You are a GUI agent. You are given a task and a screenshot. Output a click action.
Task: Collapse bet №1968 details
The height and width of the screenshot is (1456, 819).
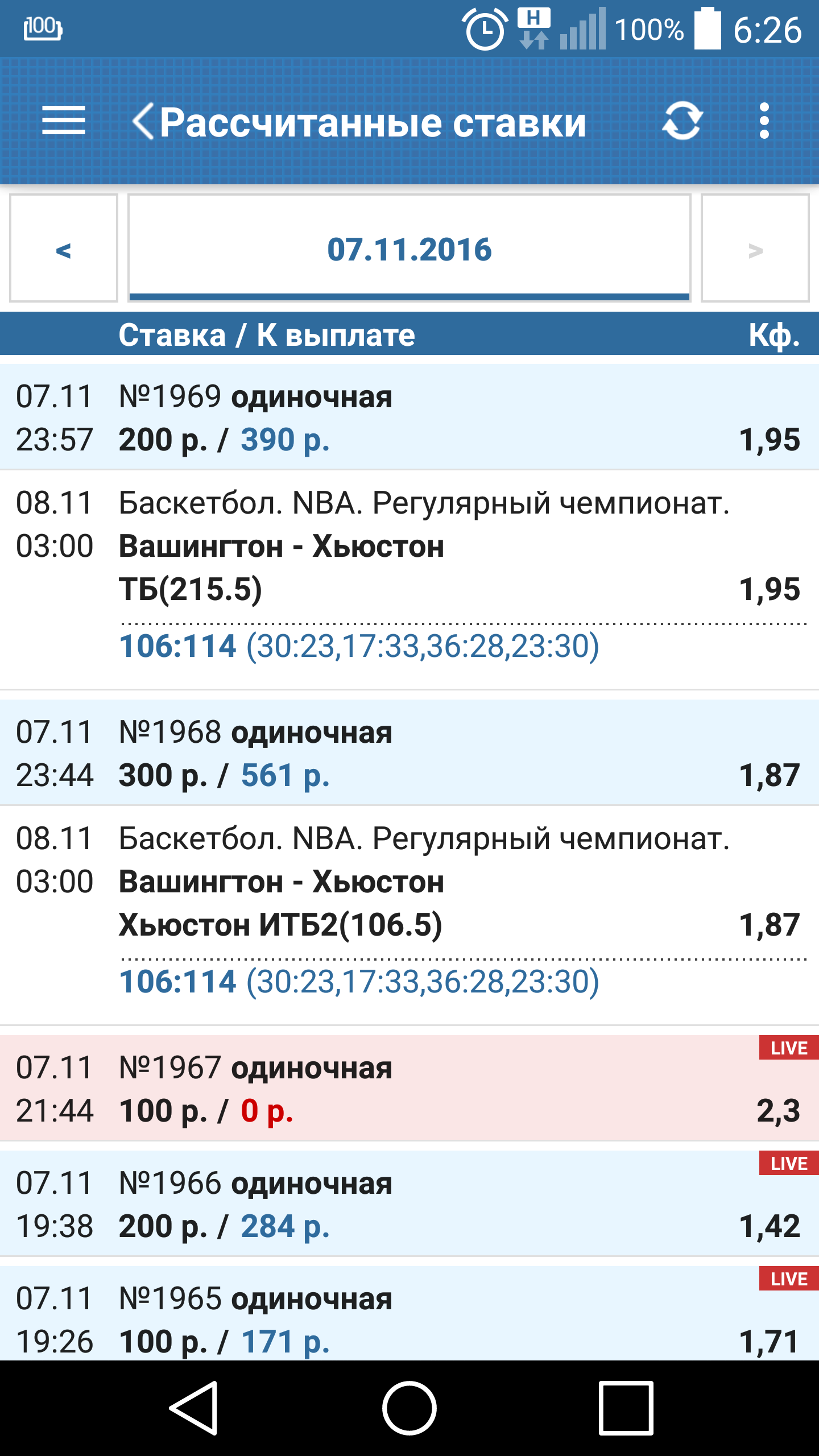(x=409, y=753)
